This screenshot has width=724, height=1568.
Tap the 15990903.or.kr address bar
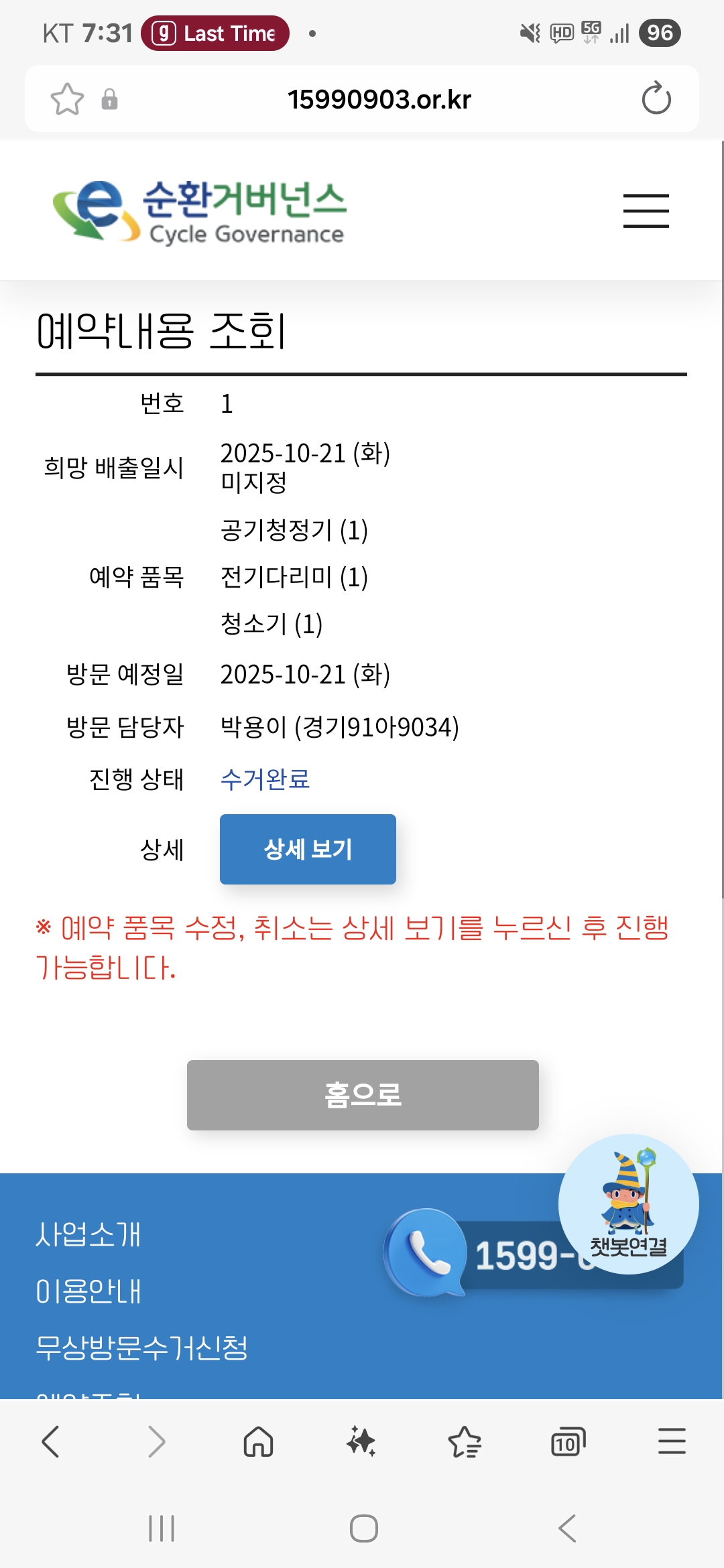[379, 100]
